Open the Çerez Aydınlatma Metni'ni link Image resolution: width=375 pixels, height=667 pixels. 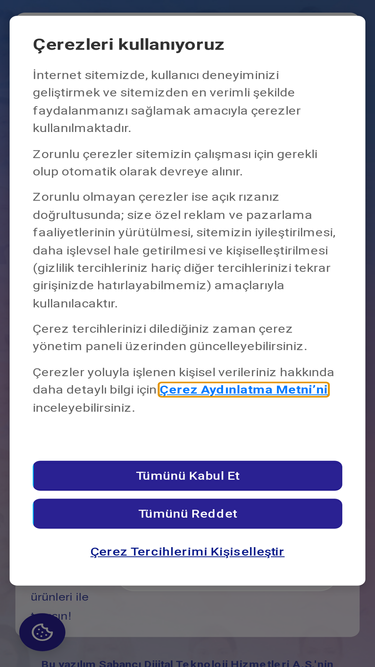(244, 390)
